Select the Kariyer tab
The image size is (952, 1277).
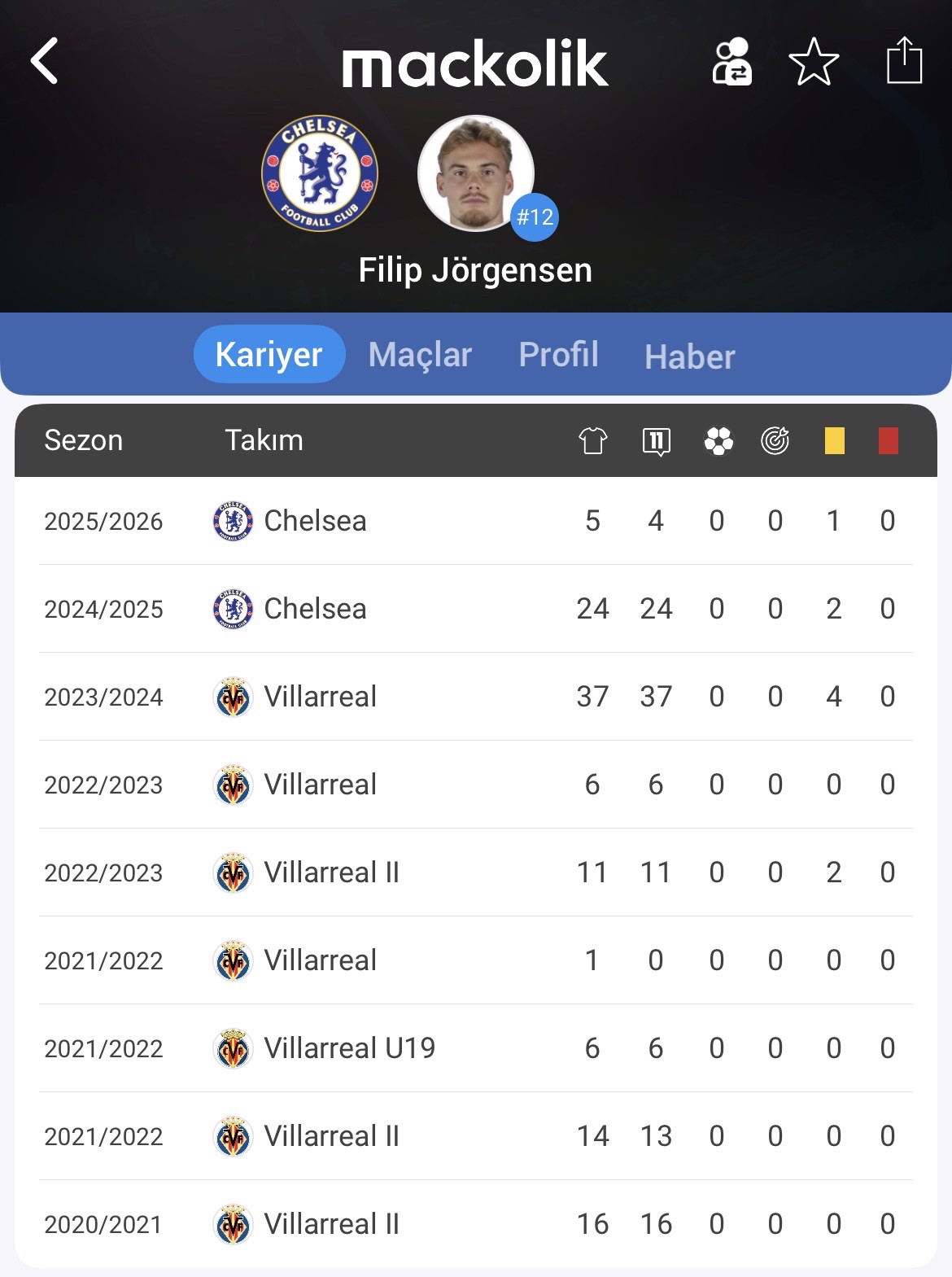coord(269,355)
